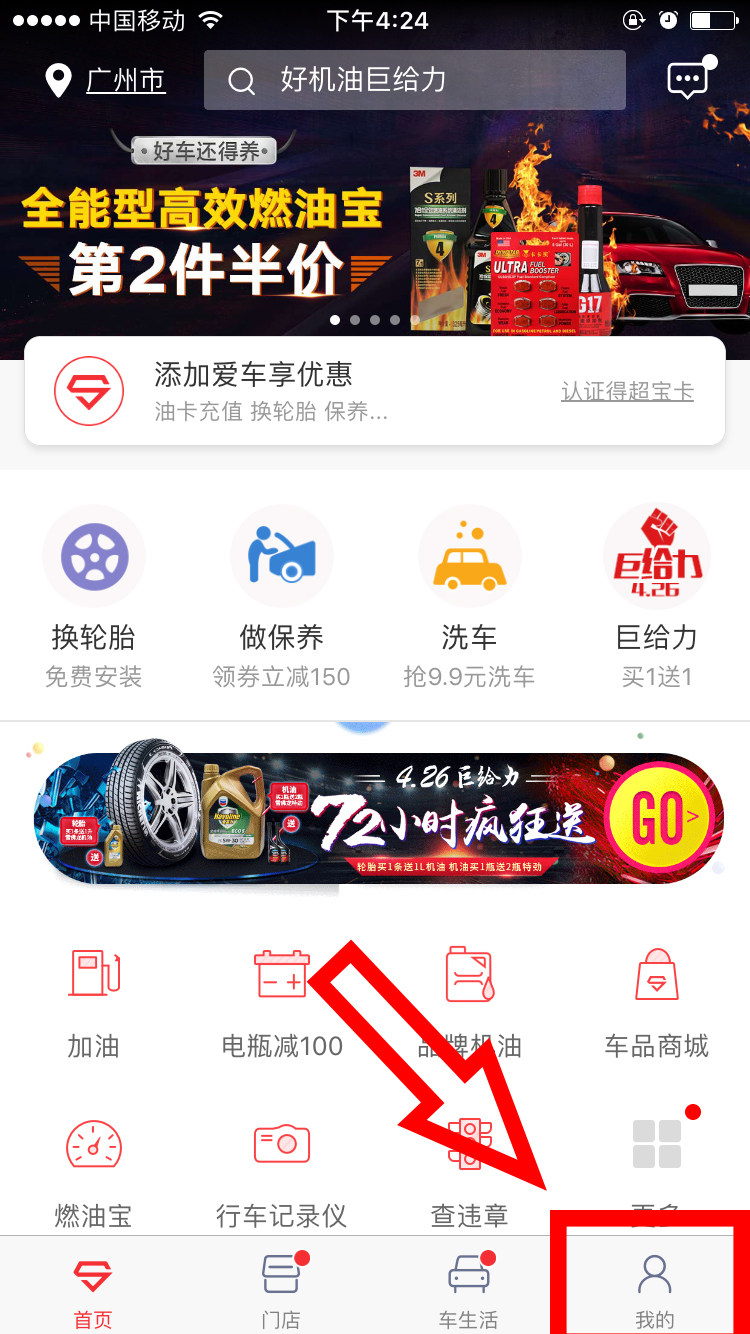Tap the 好机油巨给力 search box
This screenshot has width=750, height=1334.
(x=414, y=80)
